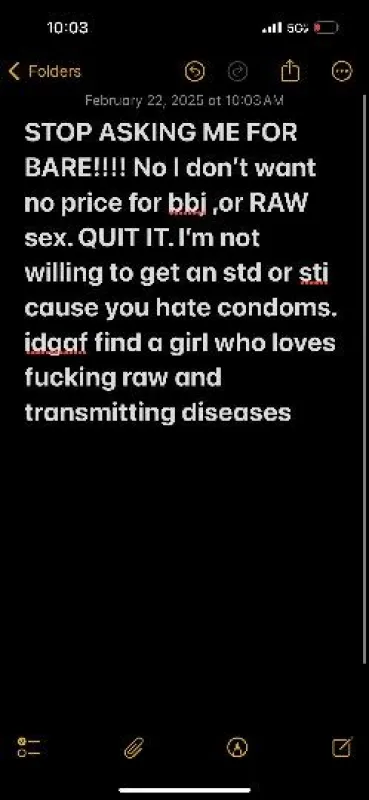Open the markup pen tool

click(237, 748)
